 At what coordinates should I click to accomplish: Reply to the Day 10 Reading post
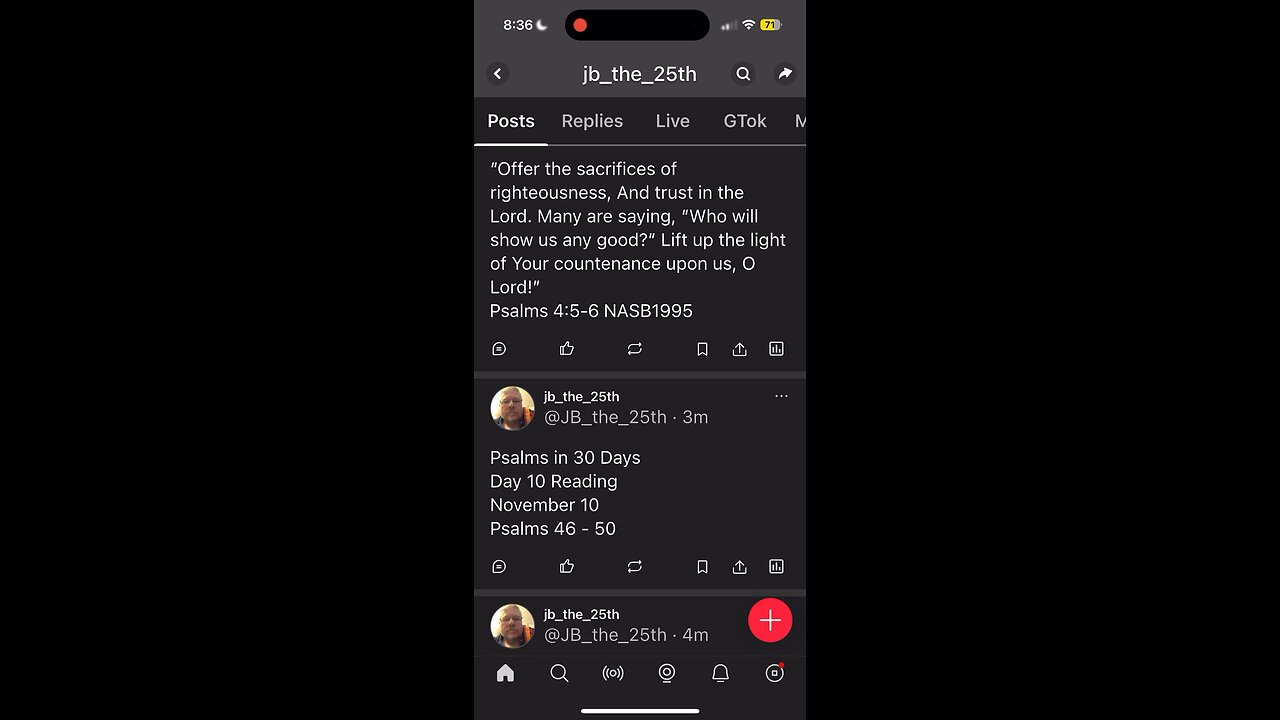point(499,567)
